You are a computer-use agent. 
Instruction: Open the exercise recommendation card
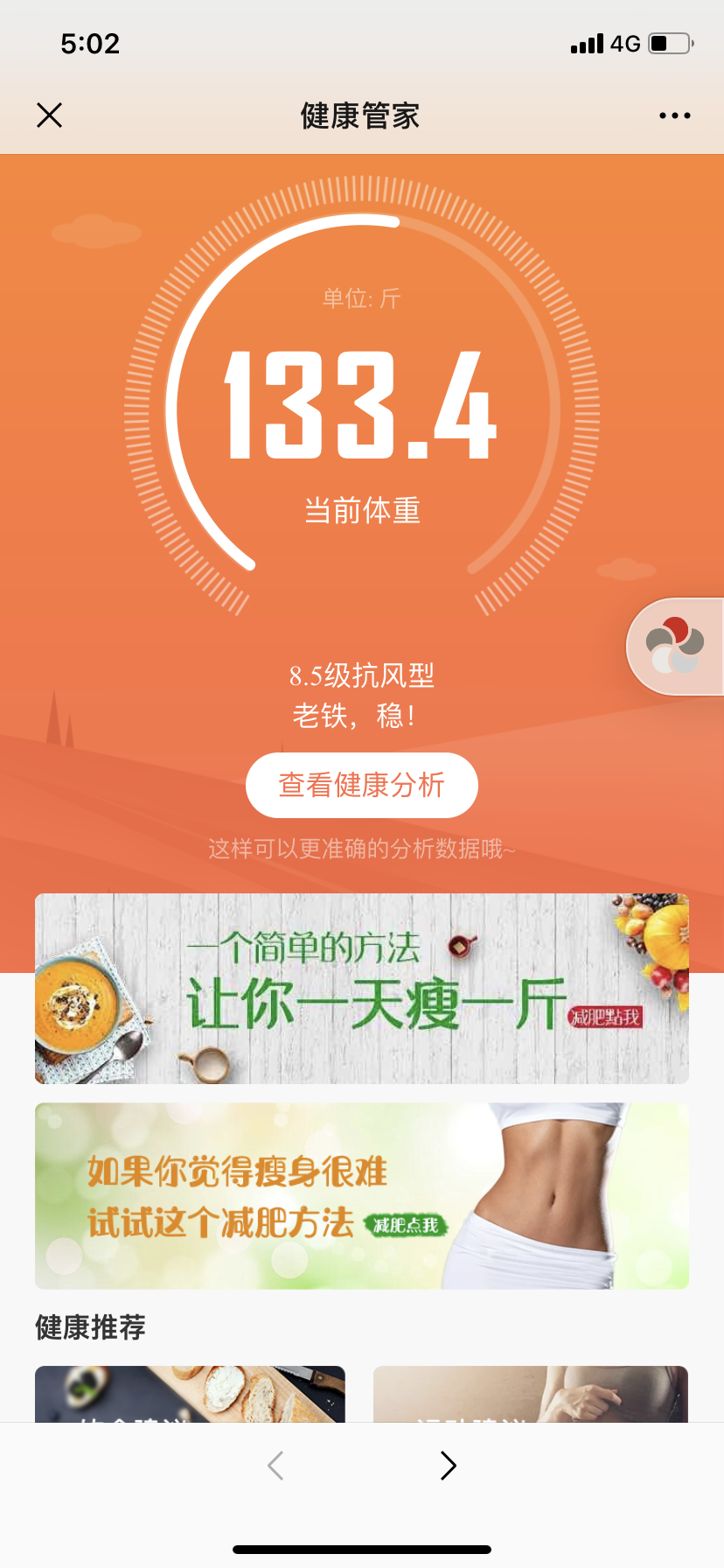530,1395
